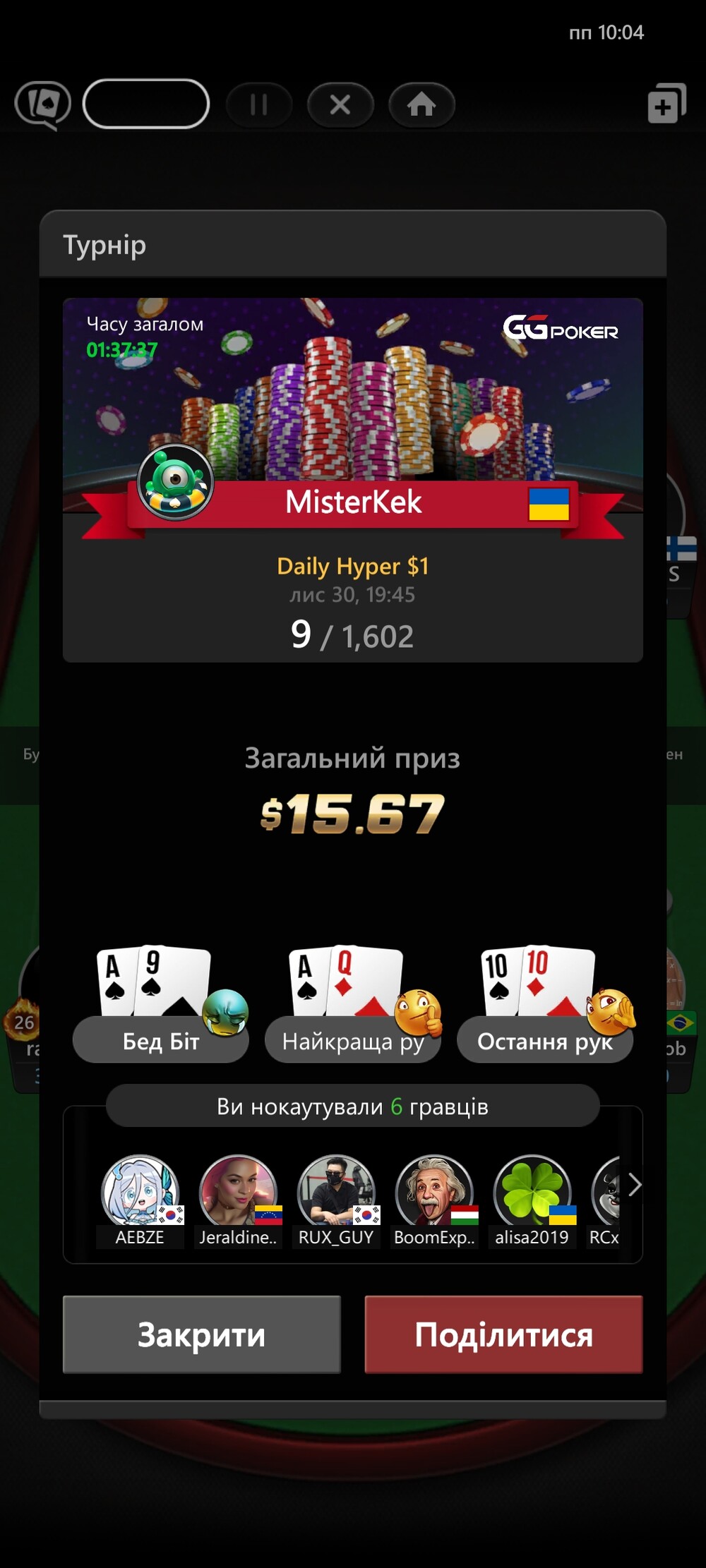Open BoomExp..'s player avatar
The image size is (706, 1568).
pyautogui.click(x=434, y=1192)
